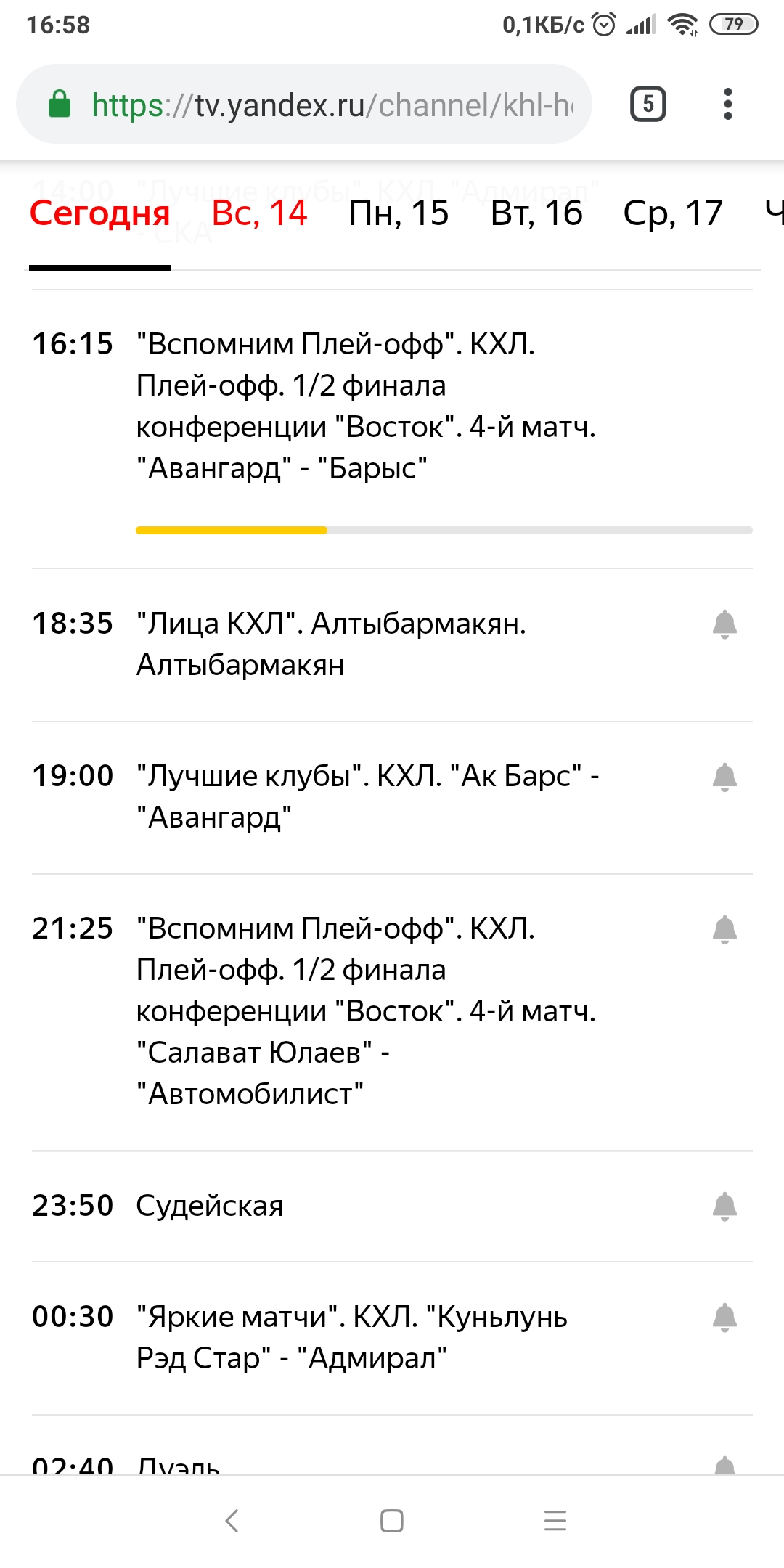Go back with the system back button
This screenshot has height=1568, width=784.
[232, 1521]
